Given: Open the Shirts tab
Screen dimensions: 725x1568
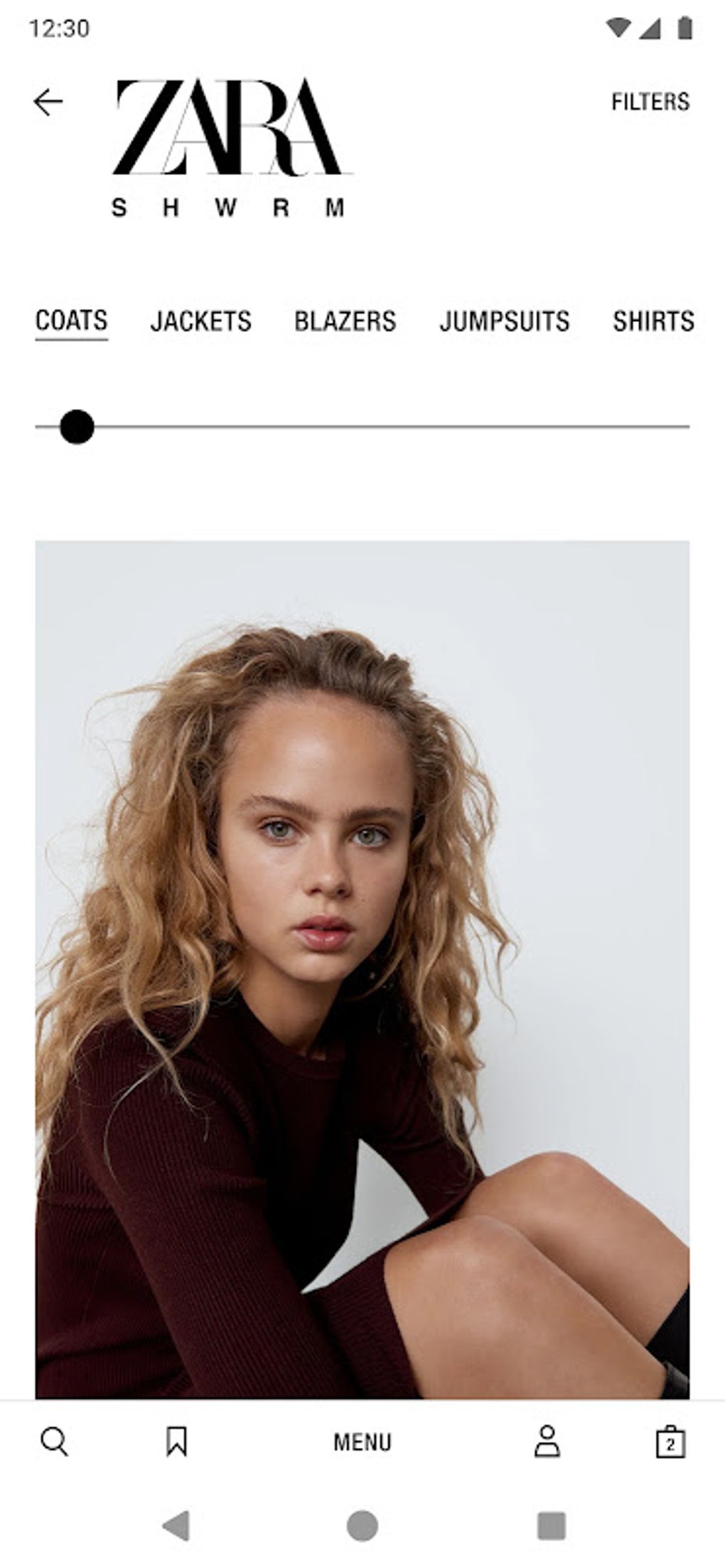Looking at the screenshot, I should (654, 321).
